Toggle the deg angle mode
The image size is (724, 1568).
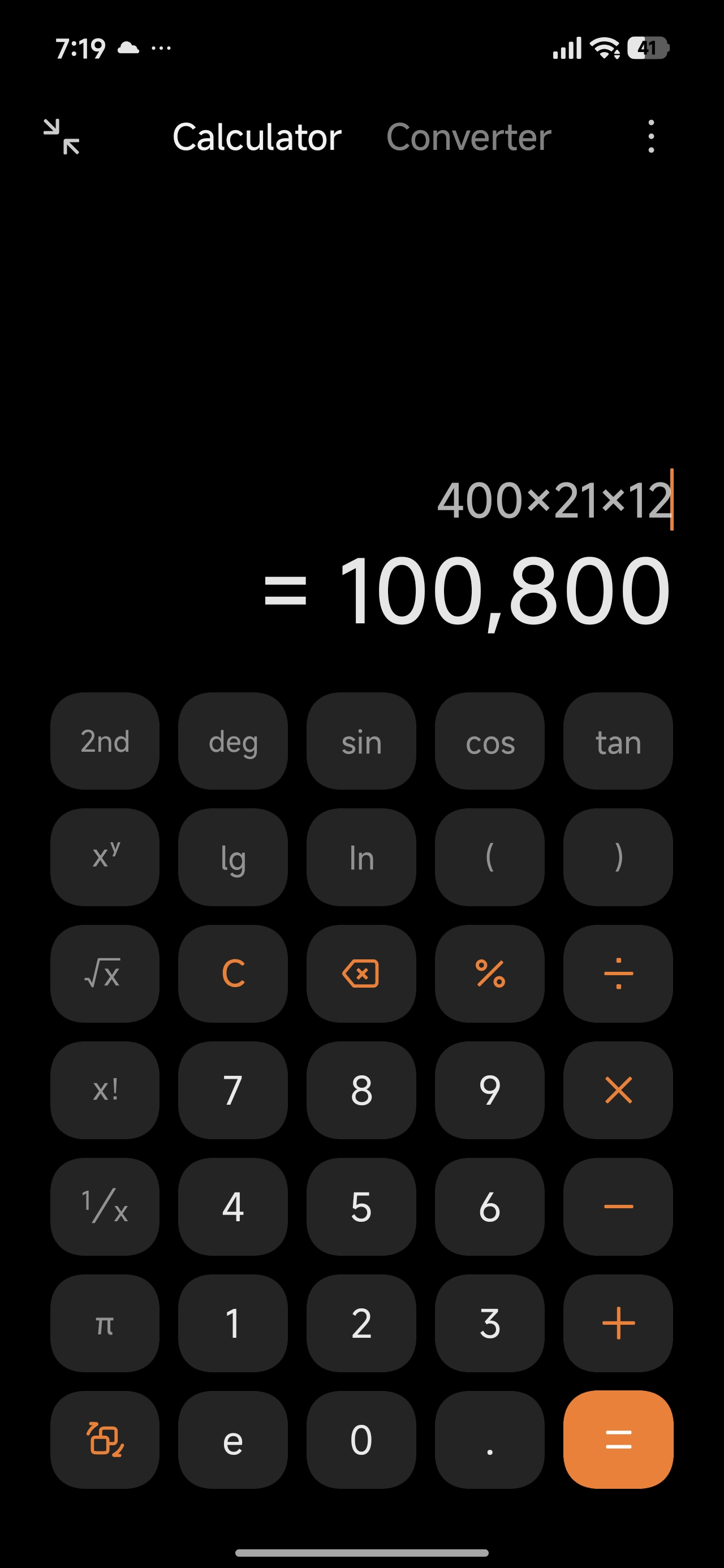233,742
